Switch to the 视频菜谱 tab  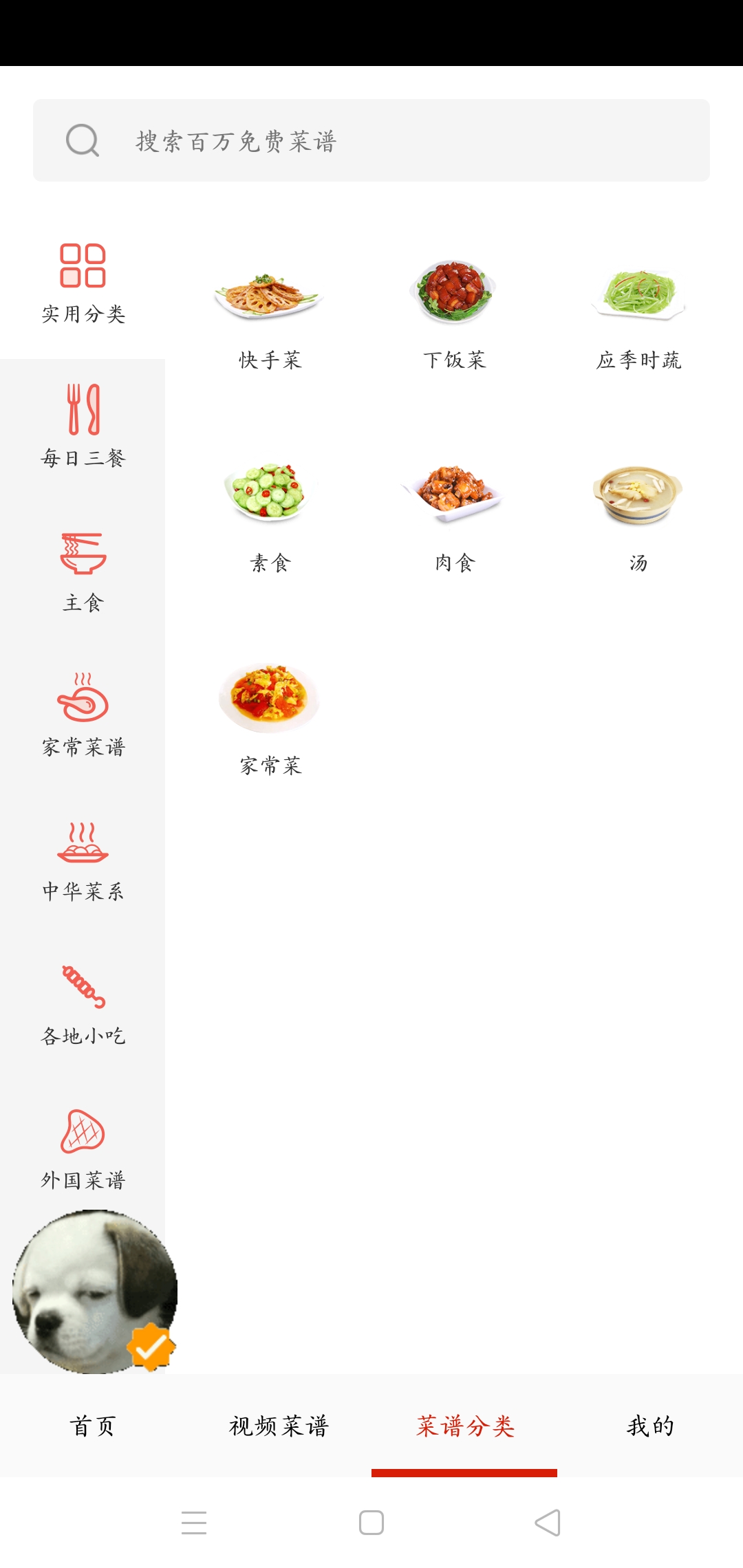point(279,1426)
